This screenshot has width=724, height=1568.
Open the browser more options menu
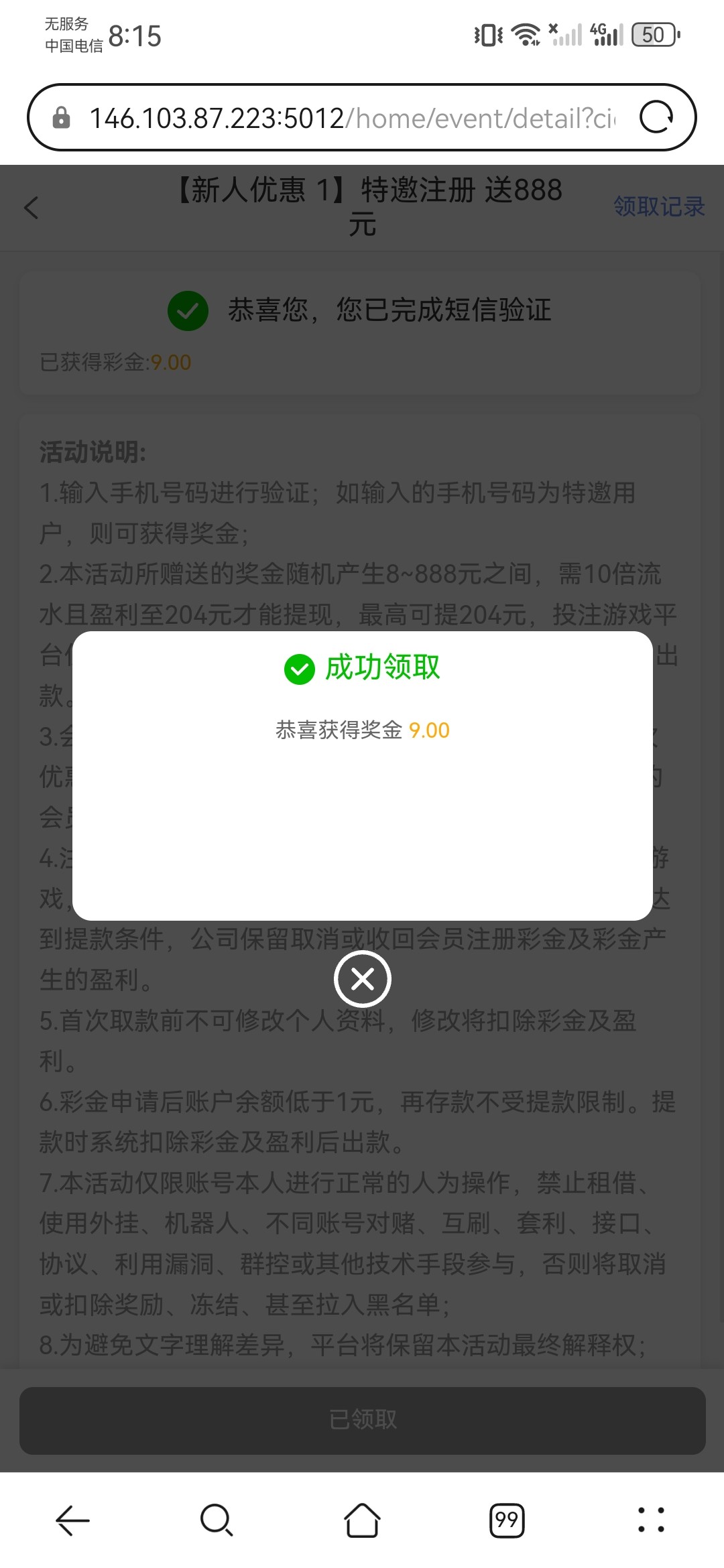point(651,1520)
